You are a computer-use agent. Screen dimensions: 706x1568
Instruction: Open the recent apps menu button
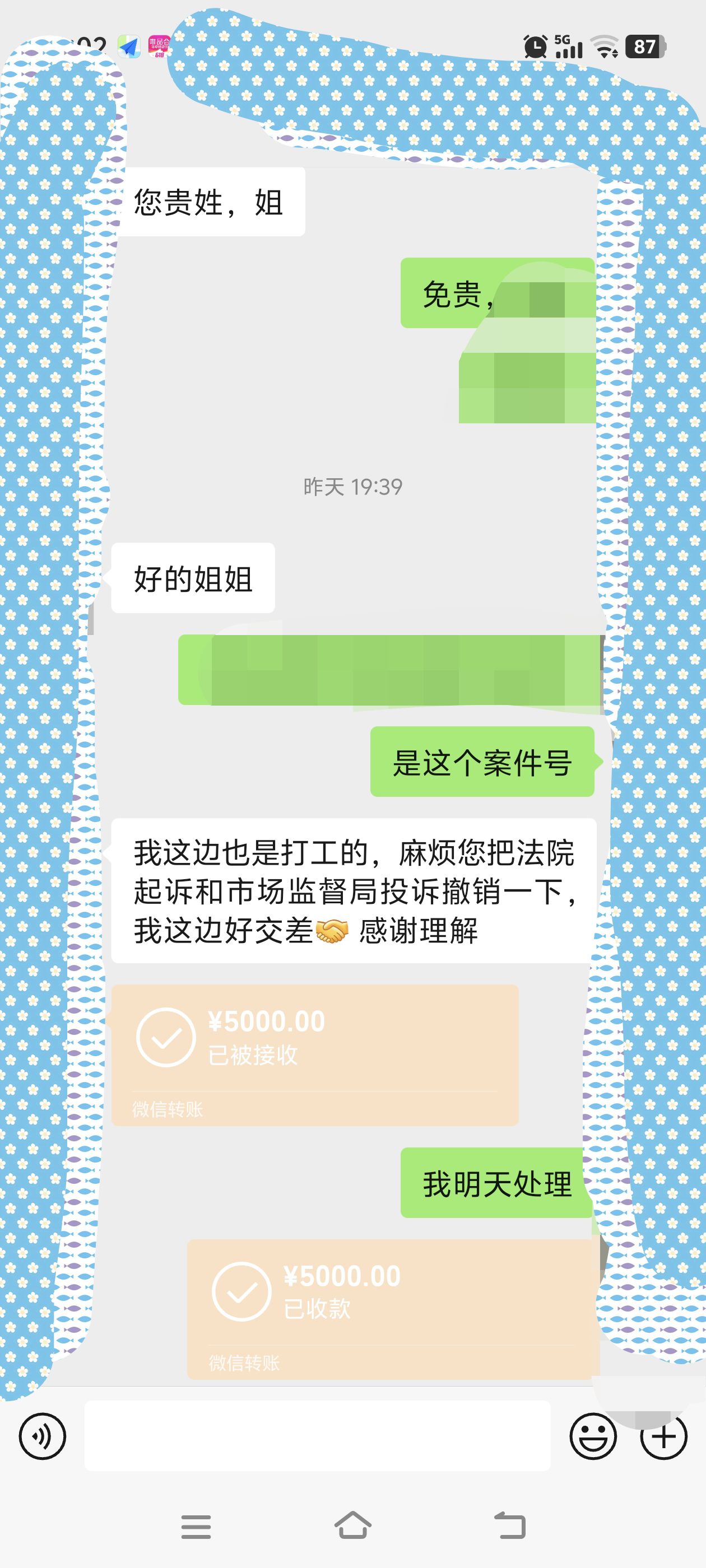[x=196, y=1527]
